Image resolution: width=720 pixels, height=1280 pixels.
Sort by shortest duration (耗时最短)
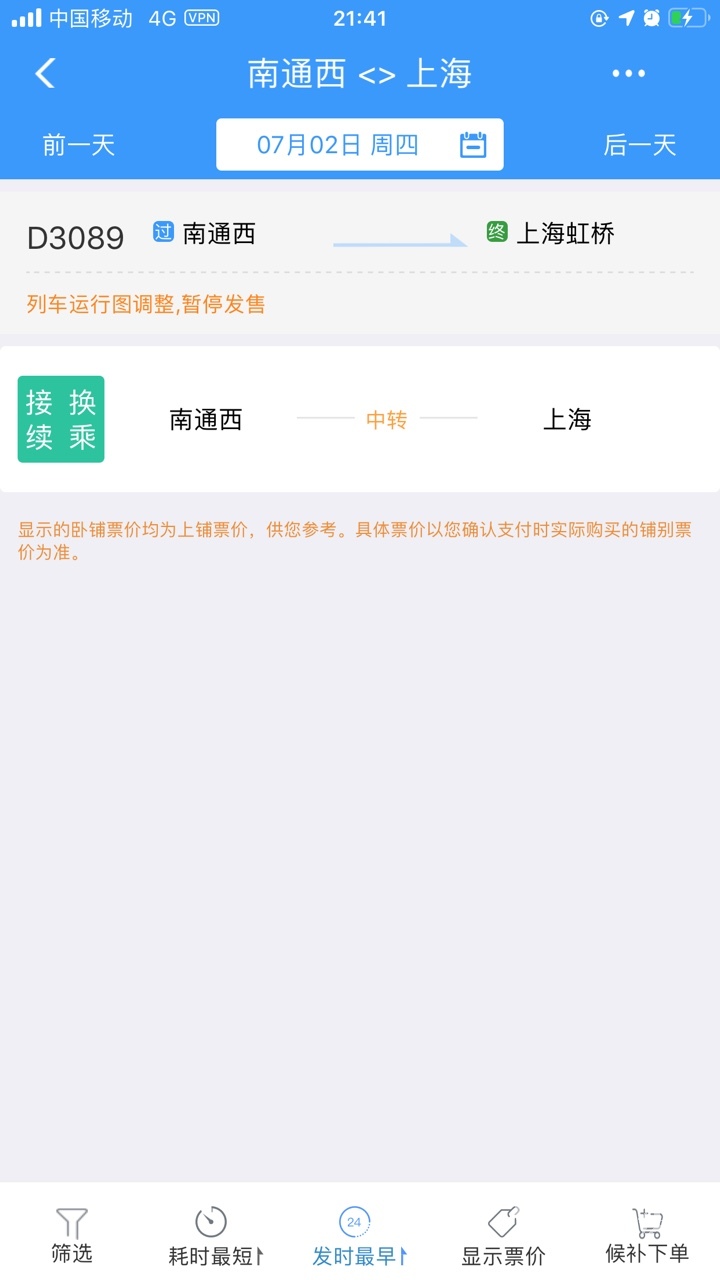point(214,1238)
